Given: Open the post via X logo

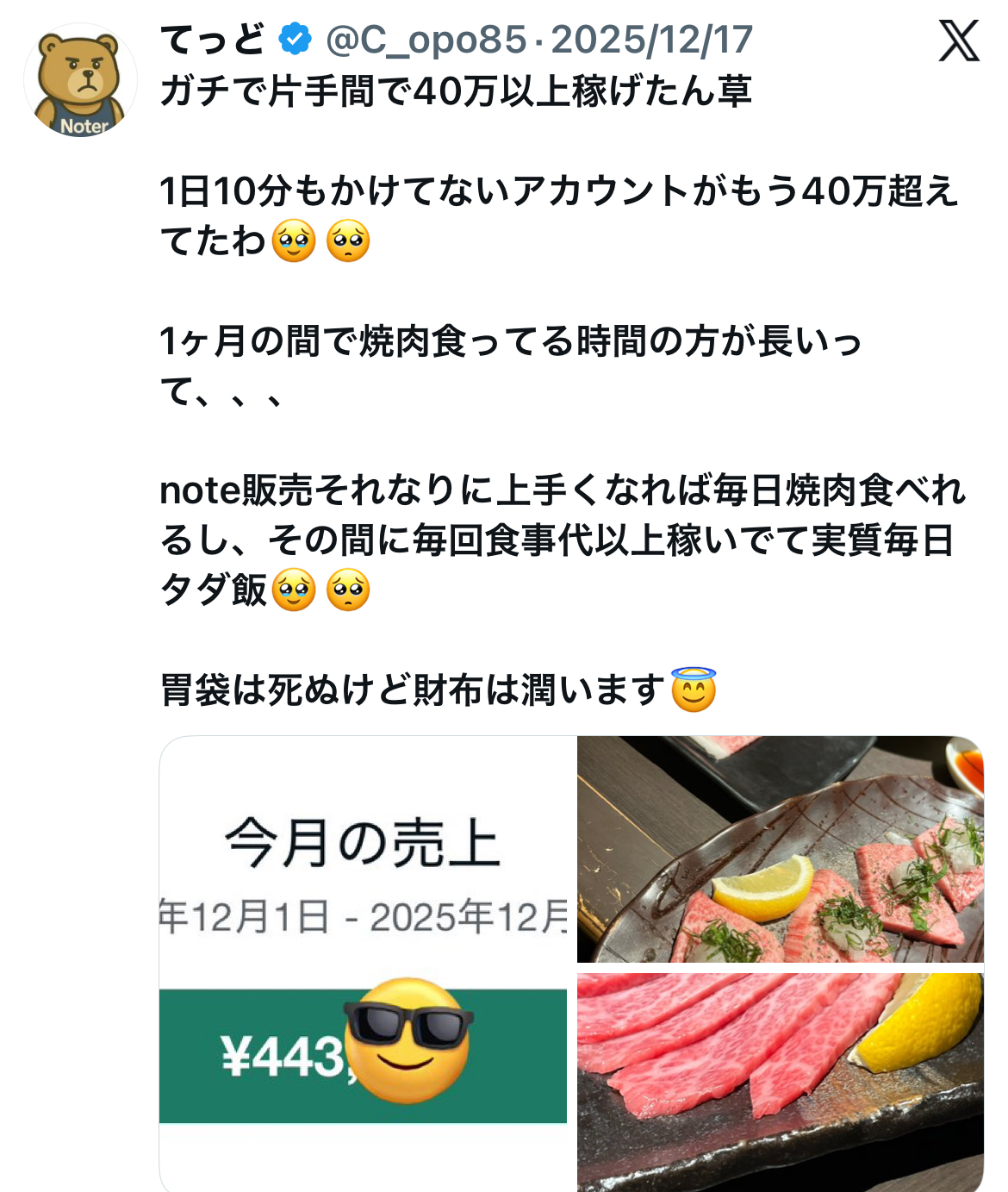Looking at the screenshot, I should click(959, 41).
